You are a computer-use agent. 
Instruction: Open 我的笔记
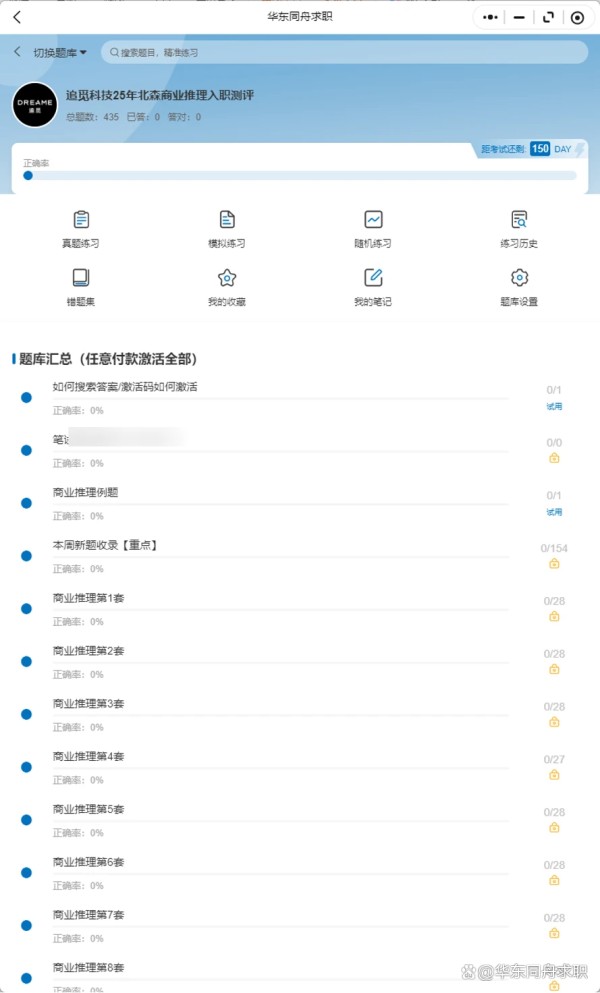[373, 288]
